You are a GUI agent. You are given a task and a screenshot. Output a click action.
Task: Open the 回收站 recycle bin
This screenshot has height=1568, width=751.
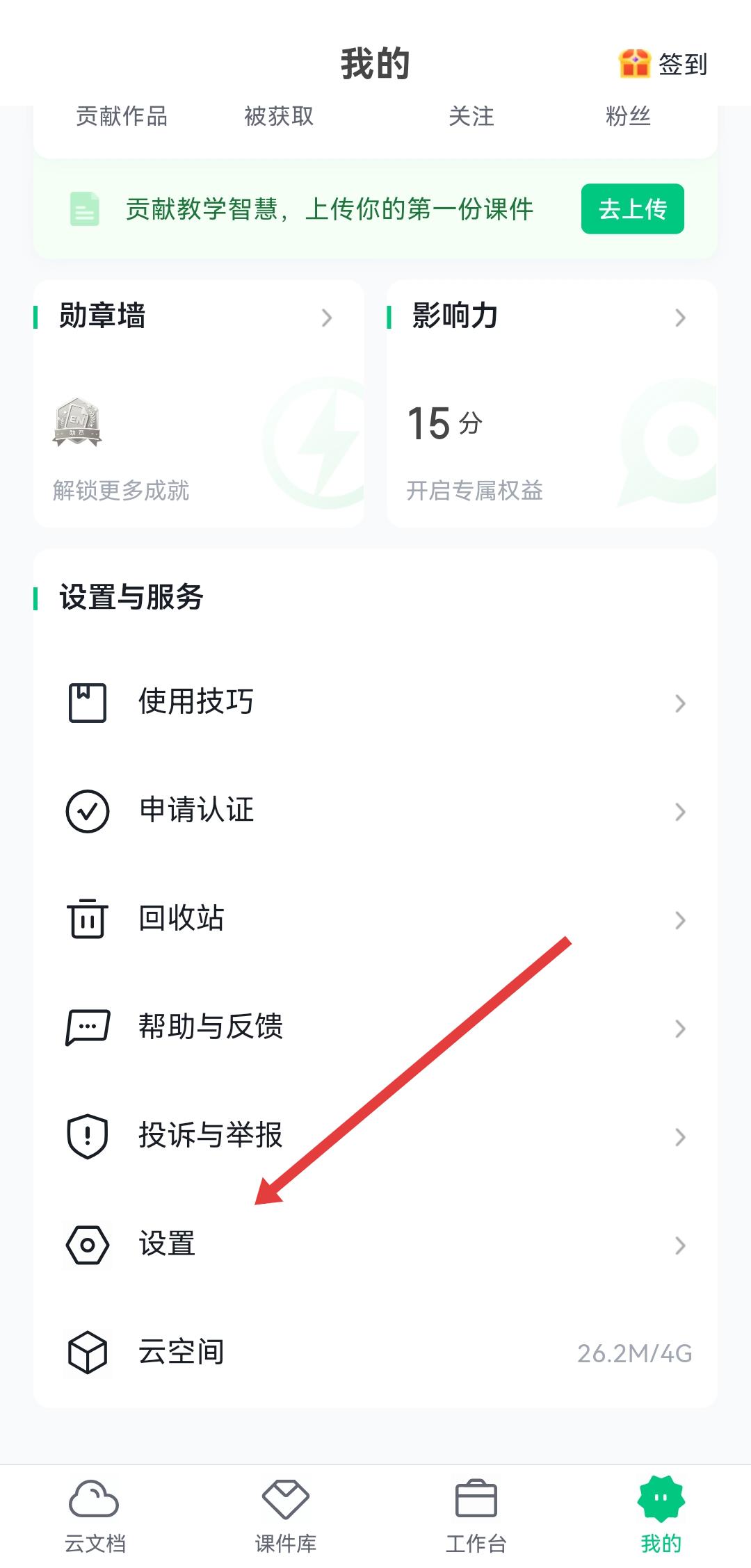(375, 919)
